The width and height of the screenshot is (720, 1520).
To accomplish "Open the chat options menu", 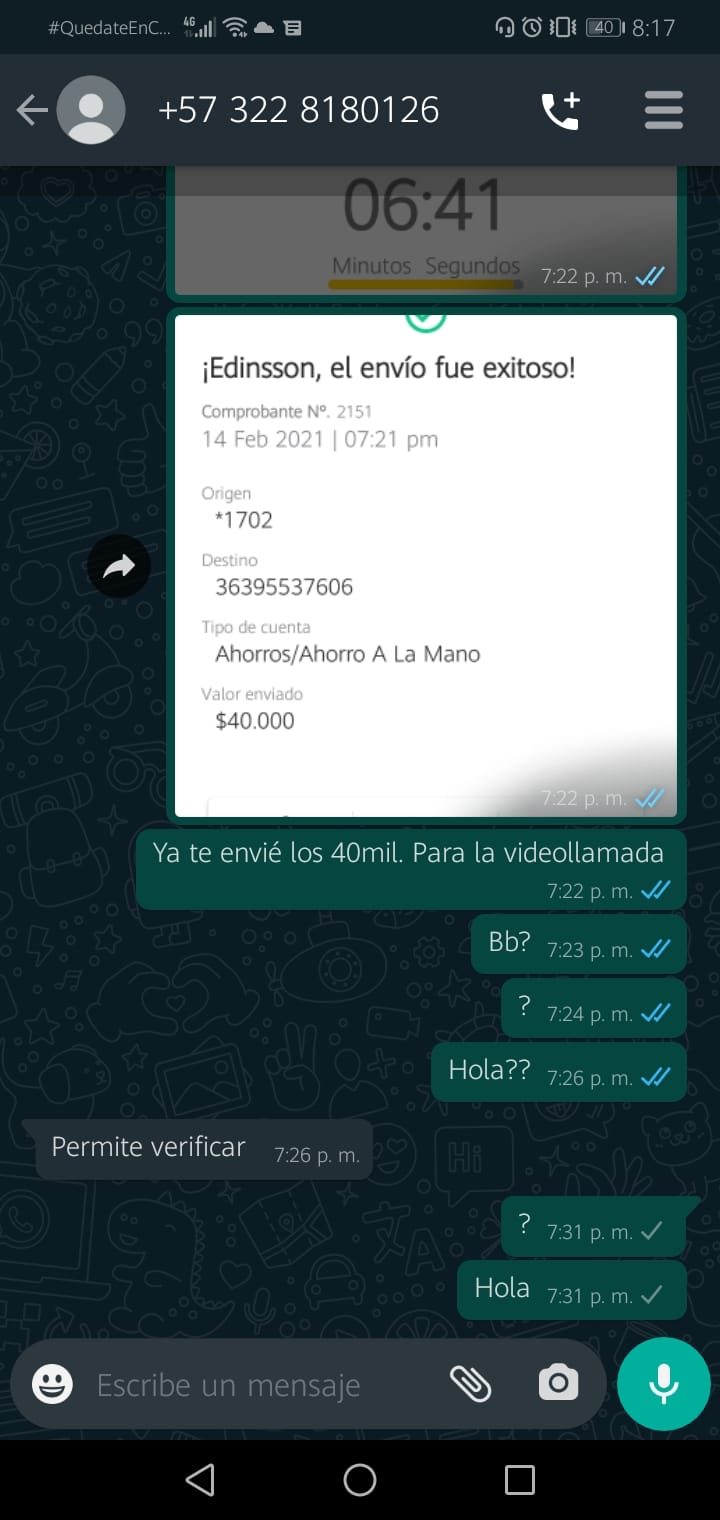I will tap(663, 110).
